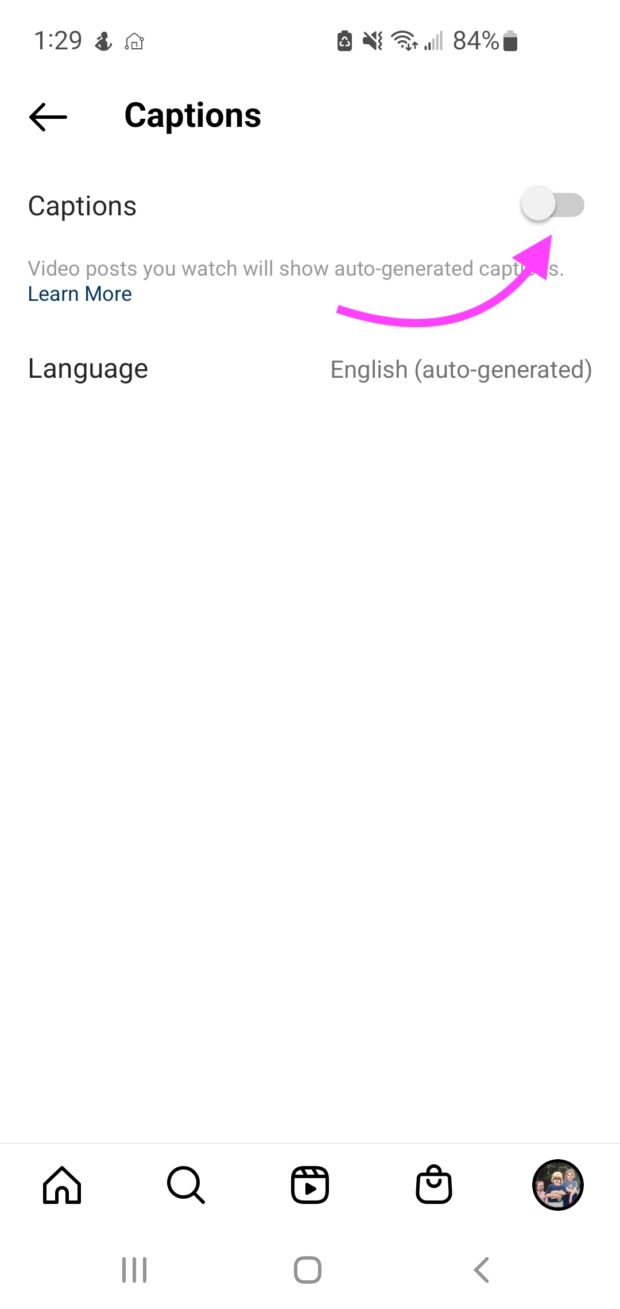The image size is (620, 1309).
Task: Tap the system recent apps button
Action: coord(134,1270)
